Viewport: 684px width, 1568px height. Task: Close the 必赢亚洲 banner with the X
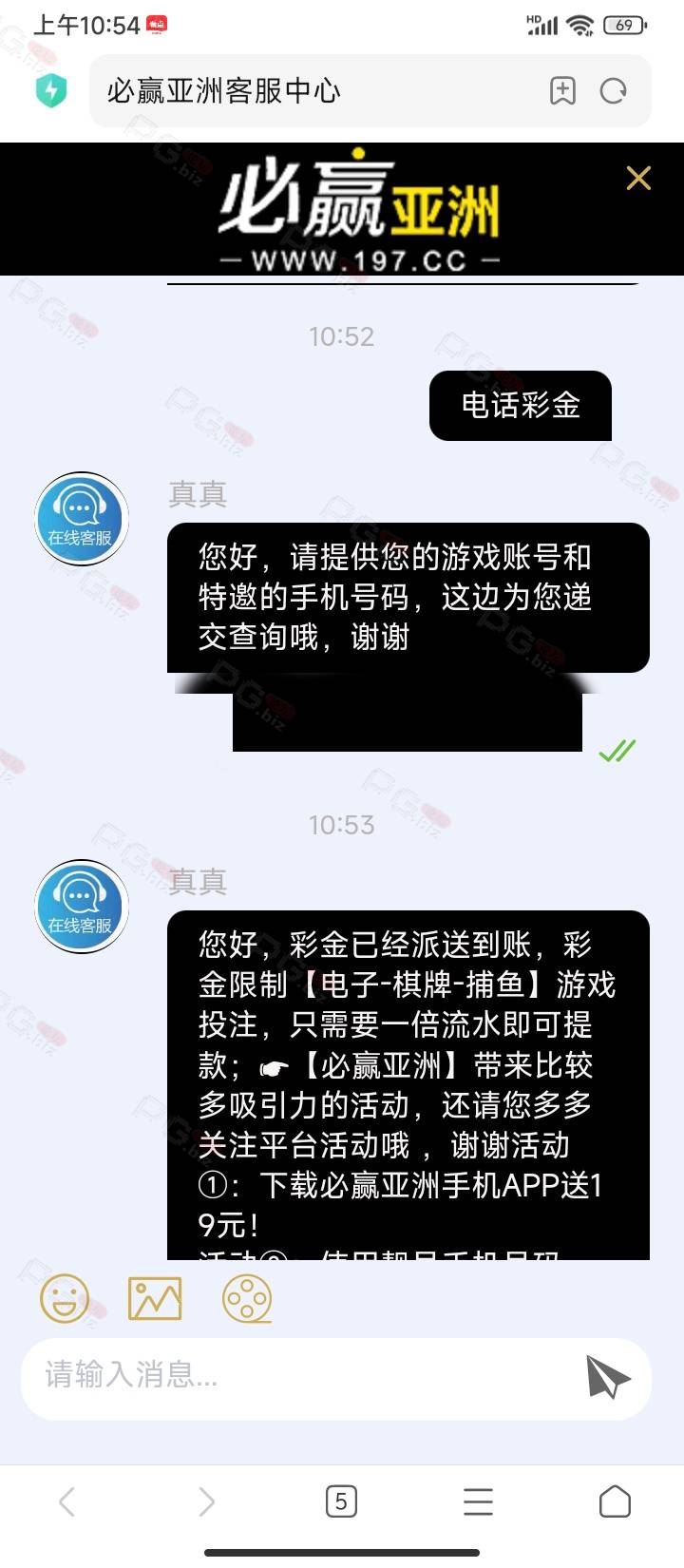638,178
